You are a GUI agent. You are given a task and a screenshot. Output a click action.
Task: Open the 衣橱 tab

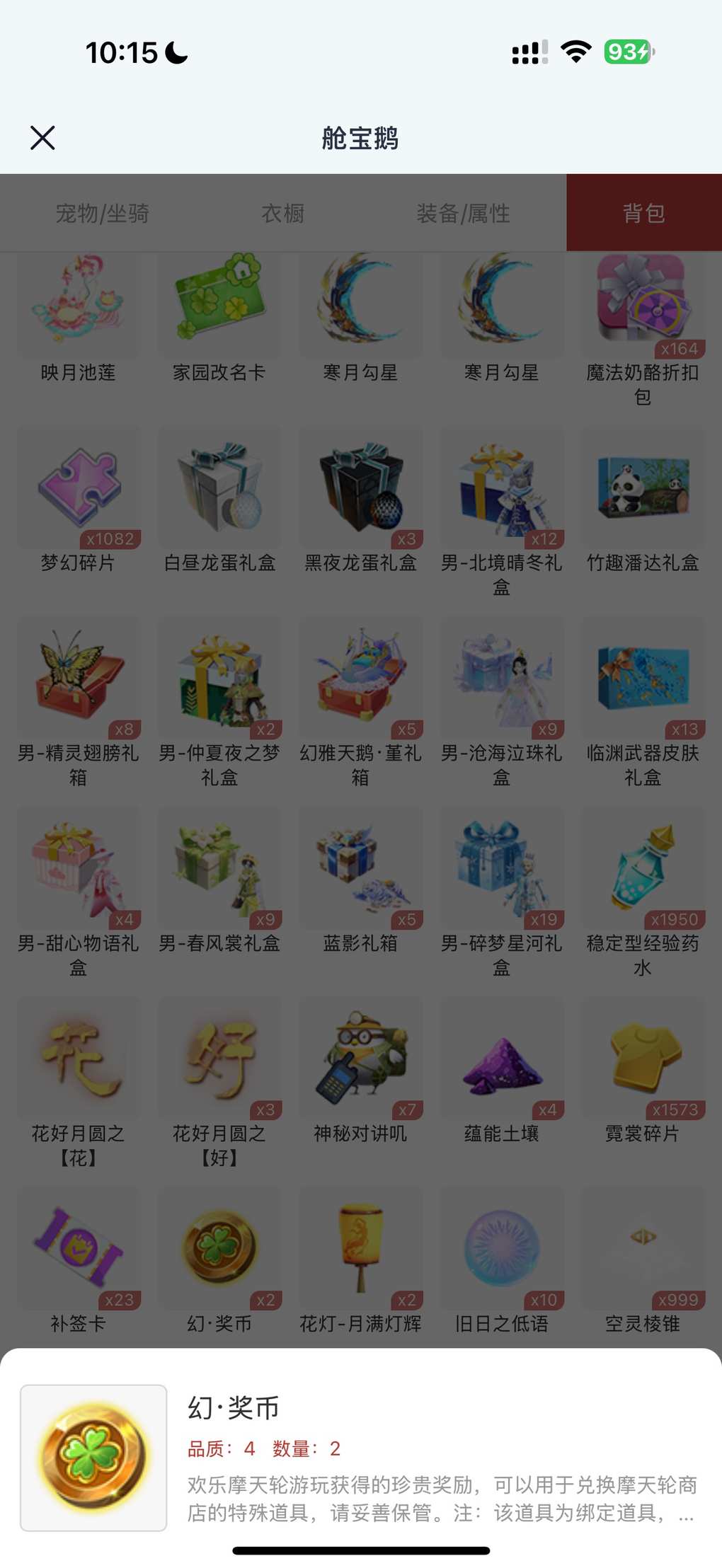point(283,213)
